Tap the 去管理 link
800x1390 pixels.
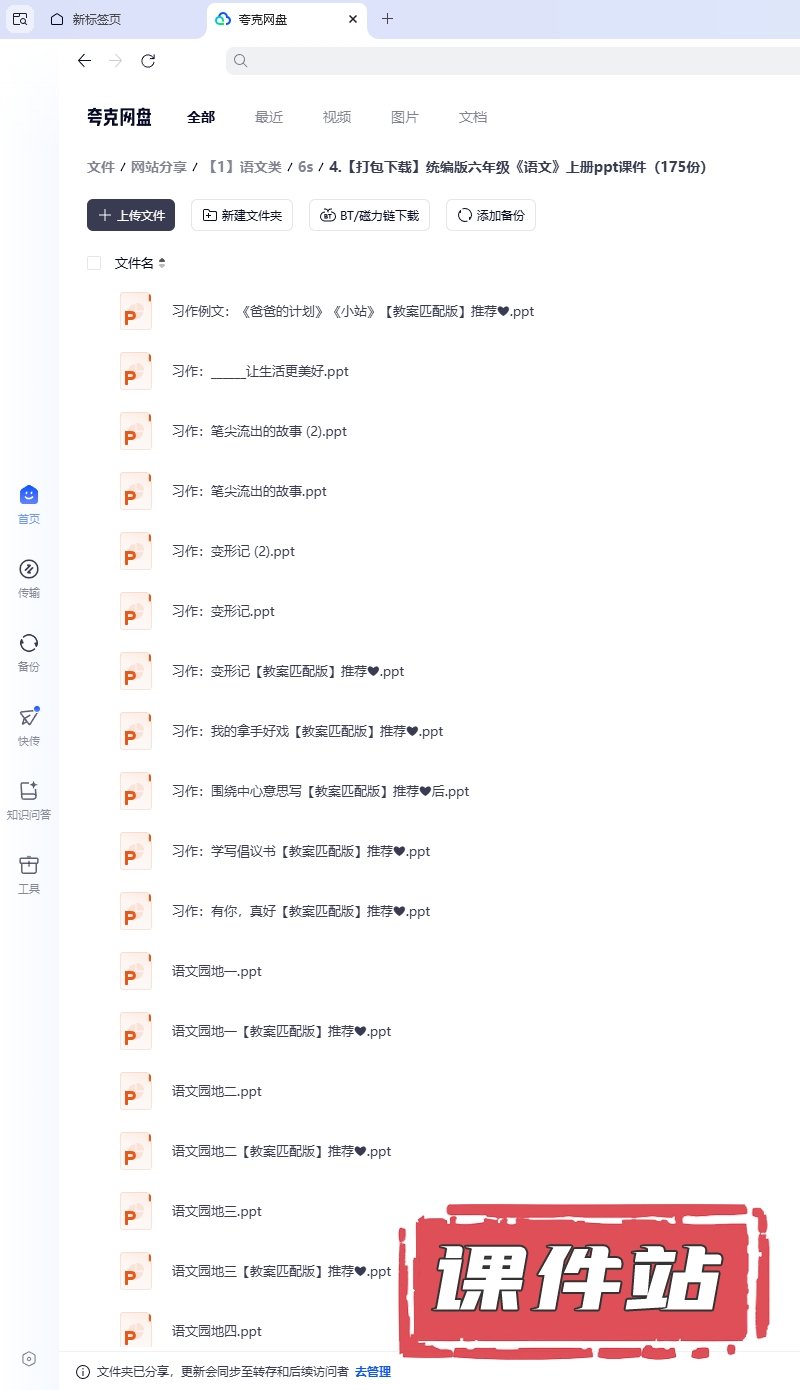pos(373,1372)
